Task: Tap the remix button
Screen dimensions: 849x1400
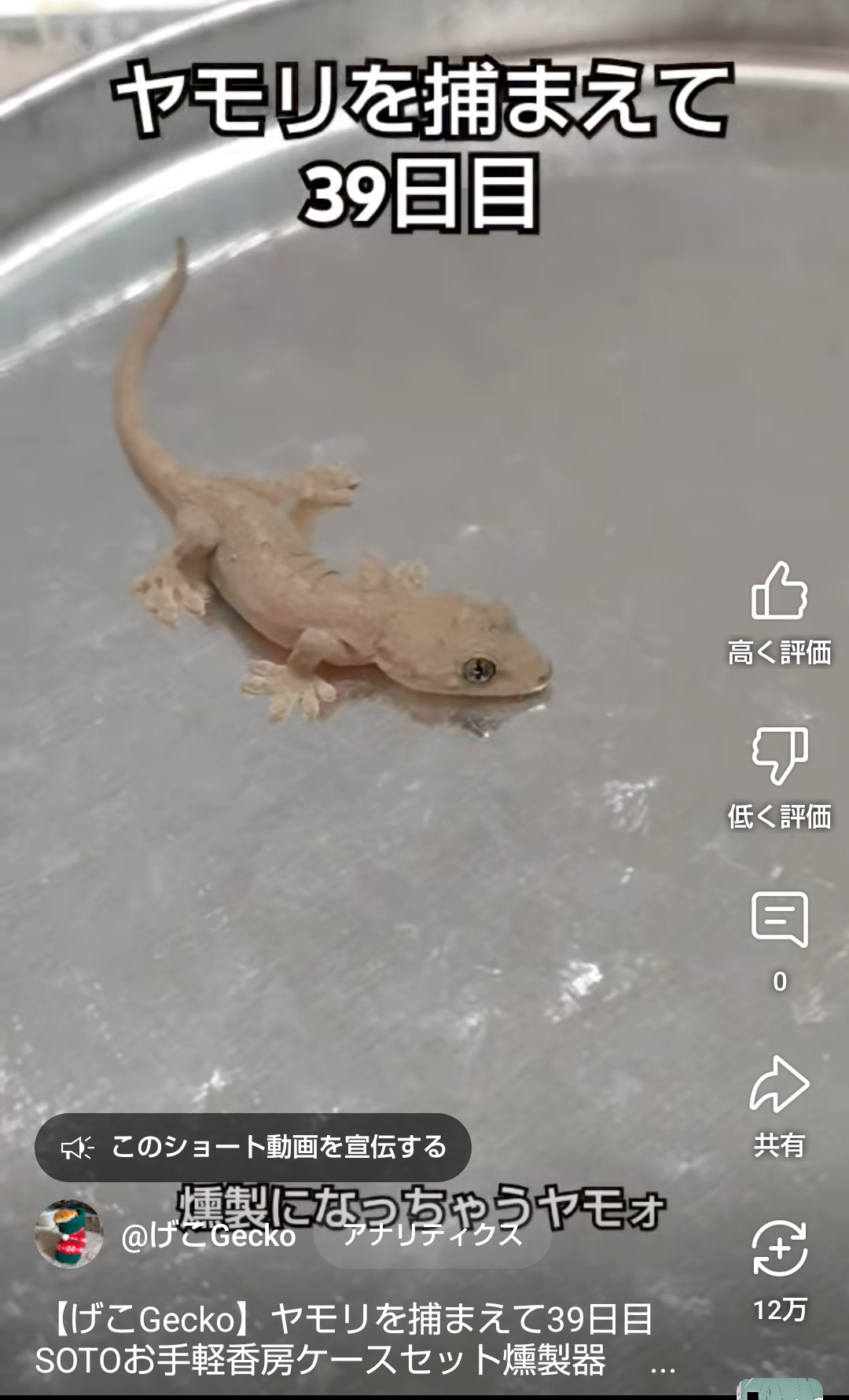Action: tap(779, 1250)
